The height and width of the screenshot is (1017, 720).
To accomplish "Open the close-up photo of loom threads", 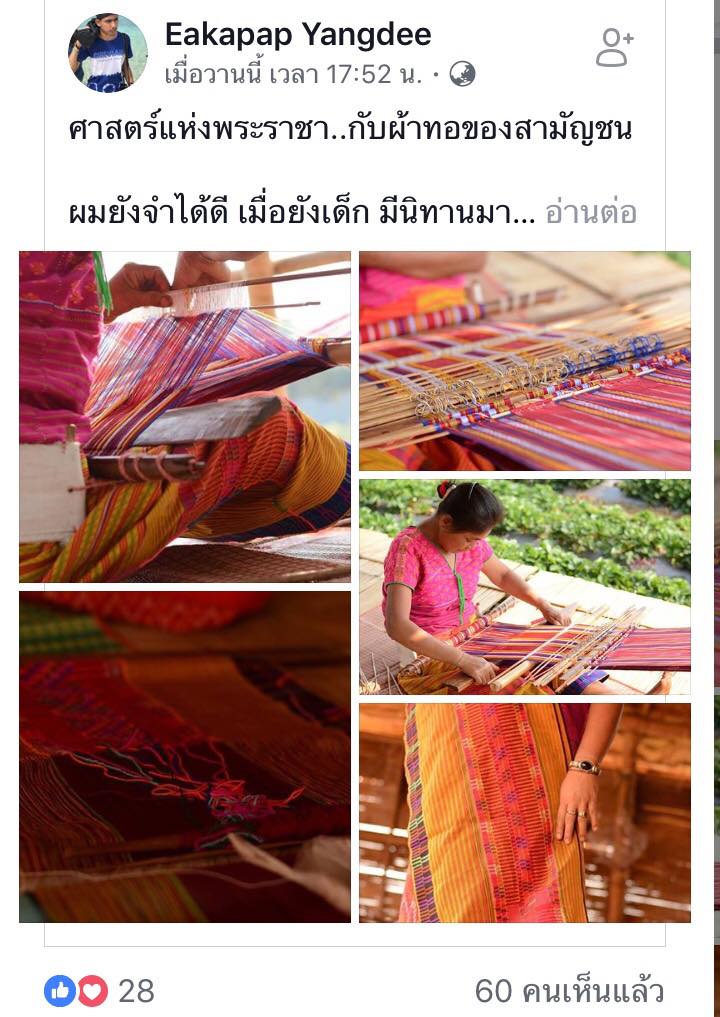I will click(525, 360).
